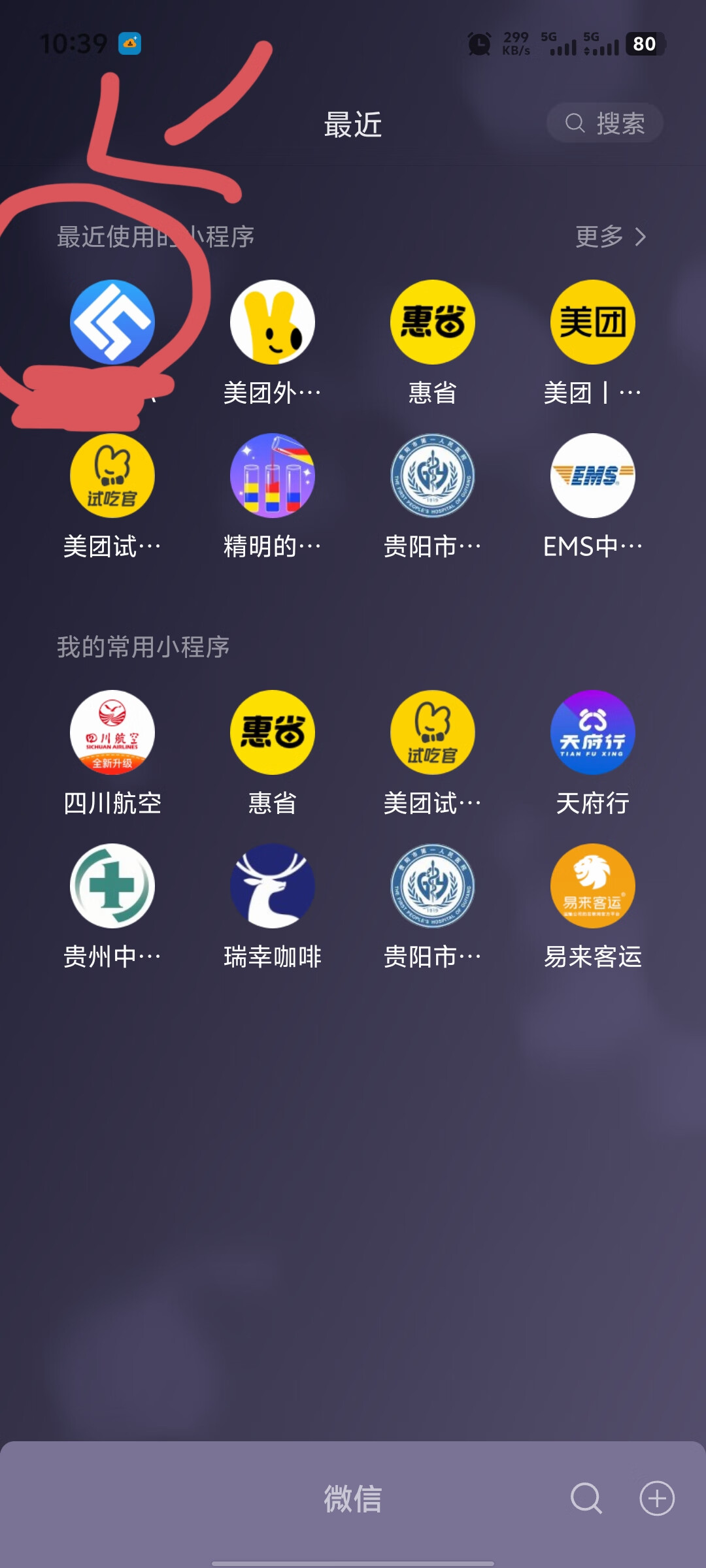706x1568 pixels.
Task: Launch 天府行 mini program
Action: (593, 732)
